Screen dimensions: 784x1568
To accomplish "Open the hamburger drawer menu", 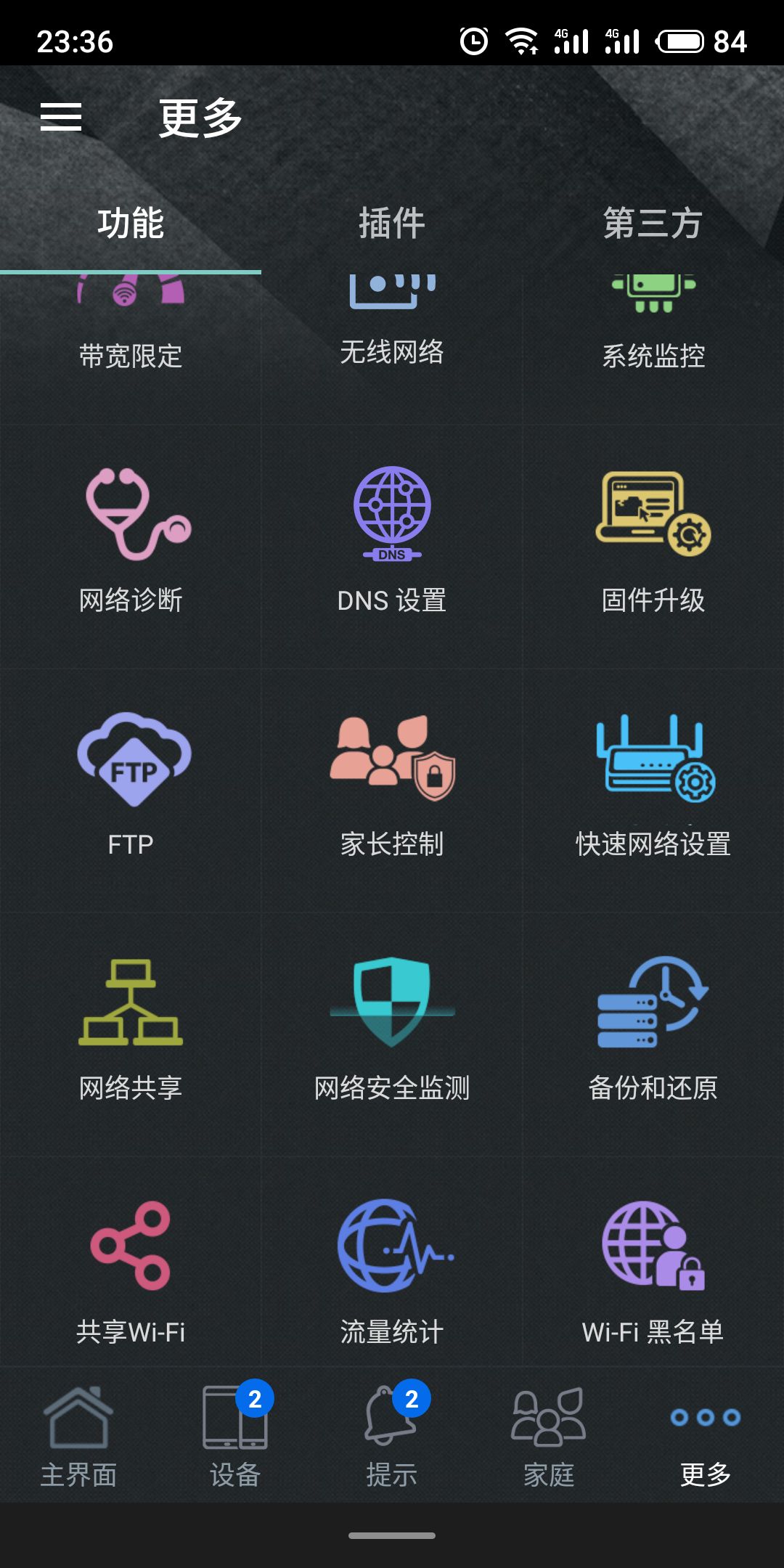I will click(x=61, y=117).
